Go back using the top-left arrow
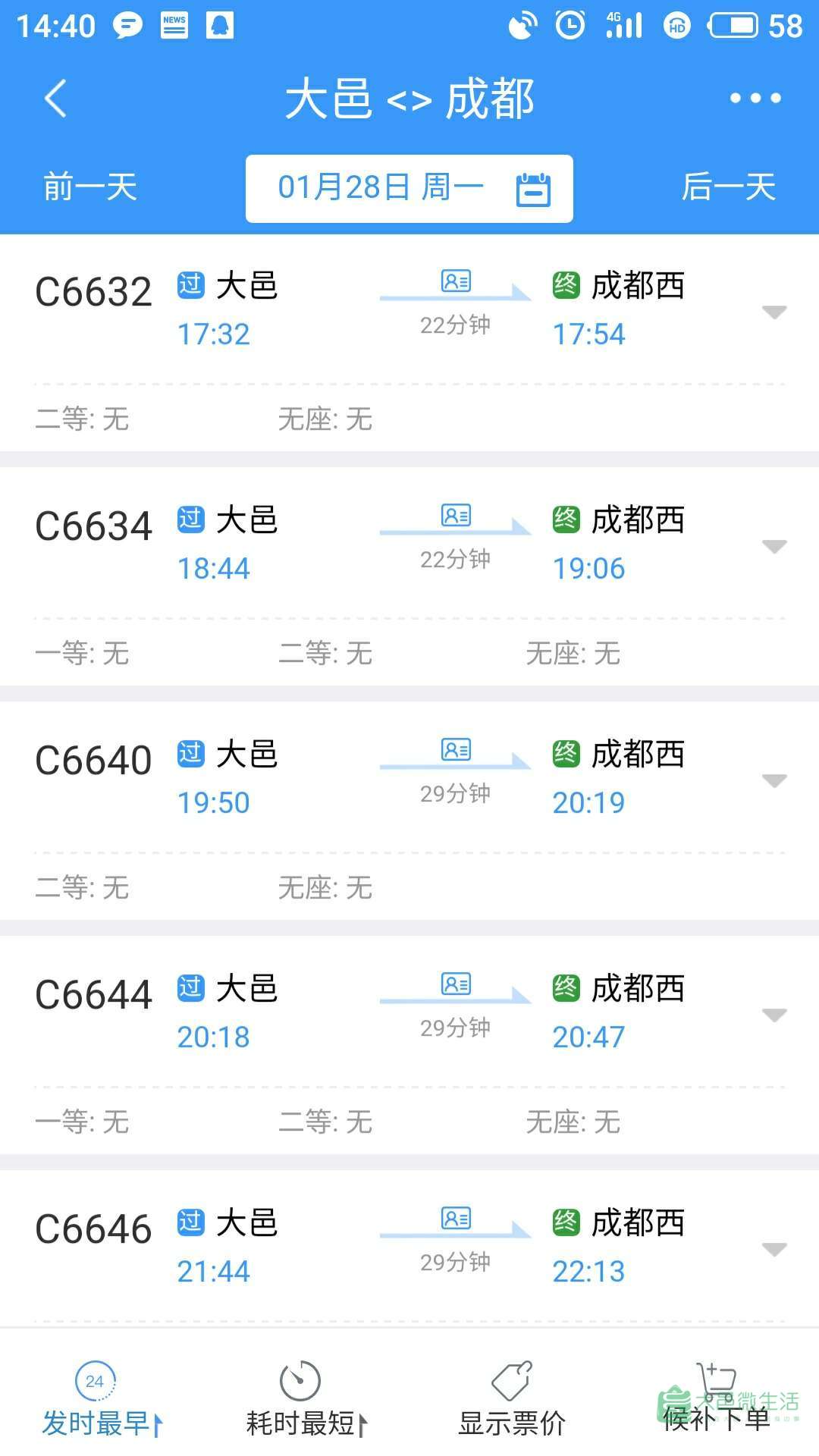The width and height of the screenshot is (819, 1456). point(56,98)
